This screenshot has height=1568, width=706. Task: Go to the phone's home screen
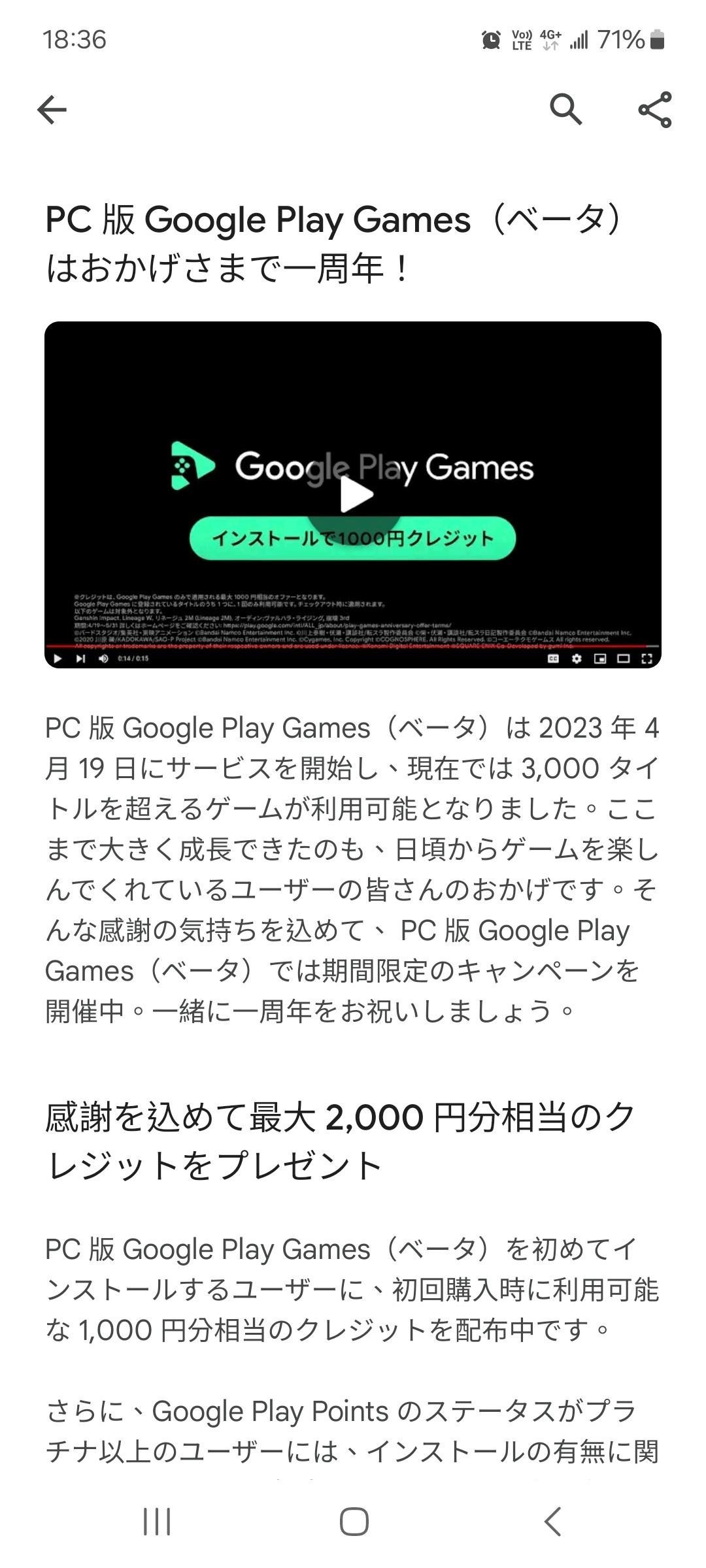click(354, 1522)
